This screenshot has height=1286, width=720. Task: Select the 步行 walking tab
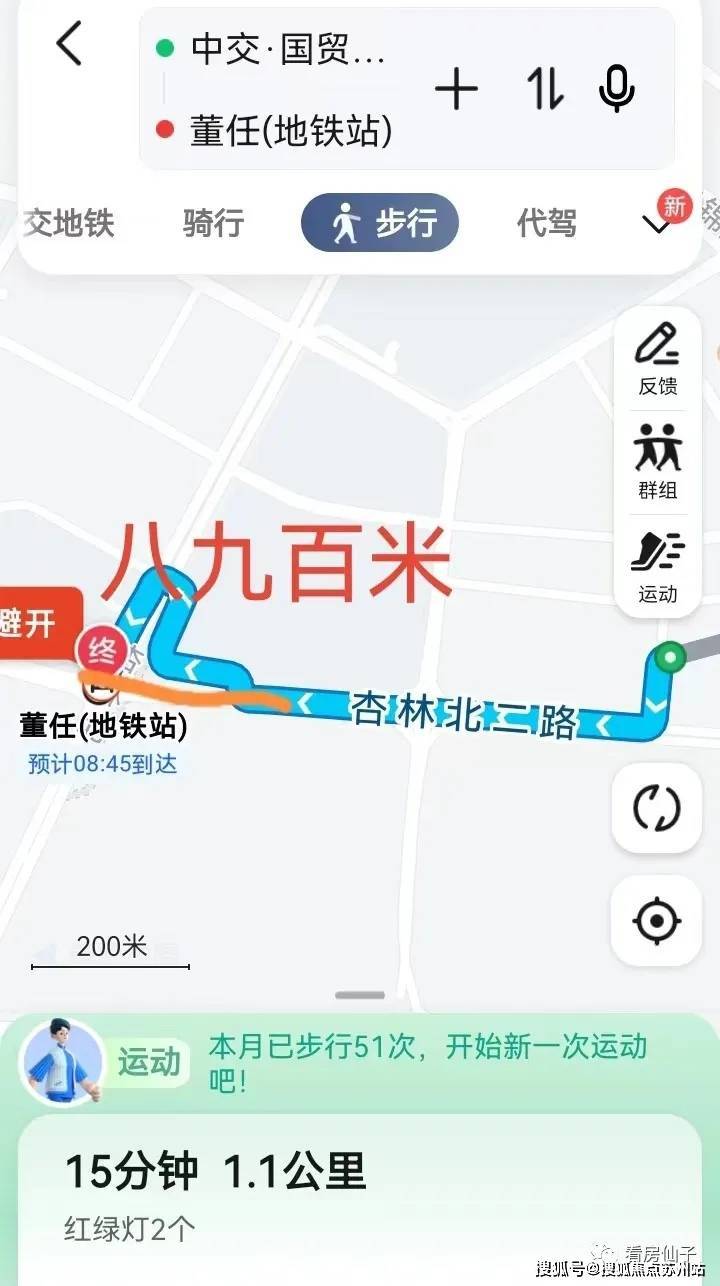380,222
